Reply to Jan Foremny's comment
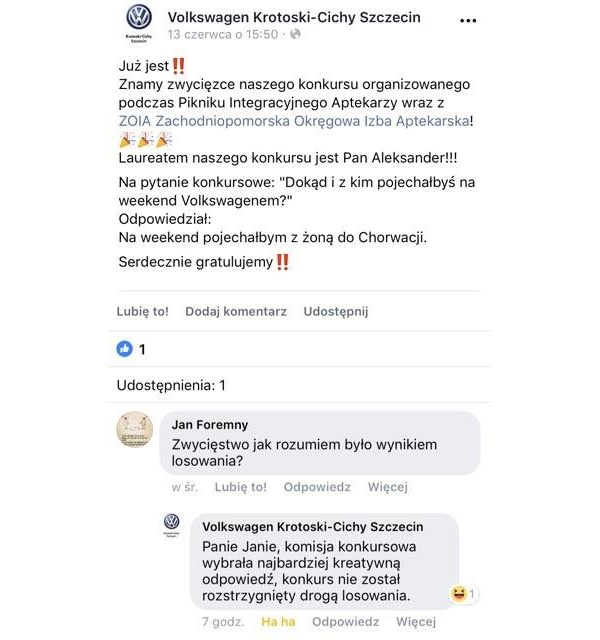This screenshot has width=600, height=640. click(x=317, y=487)
